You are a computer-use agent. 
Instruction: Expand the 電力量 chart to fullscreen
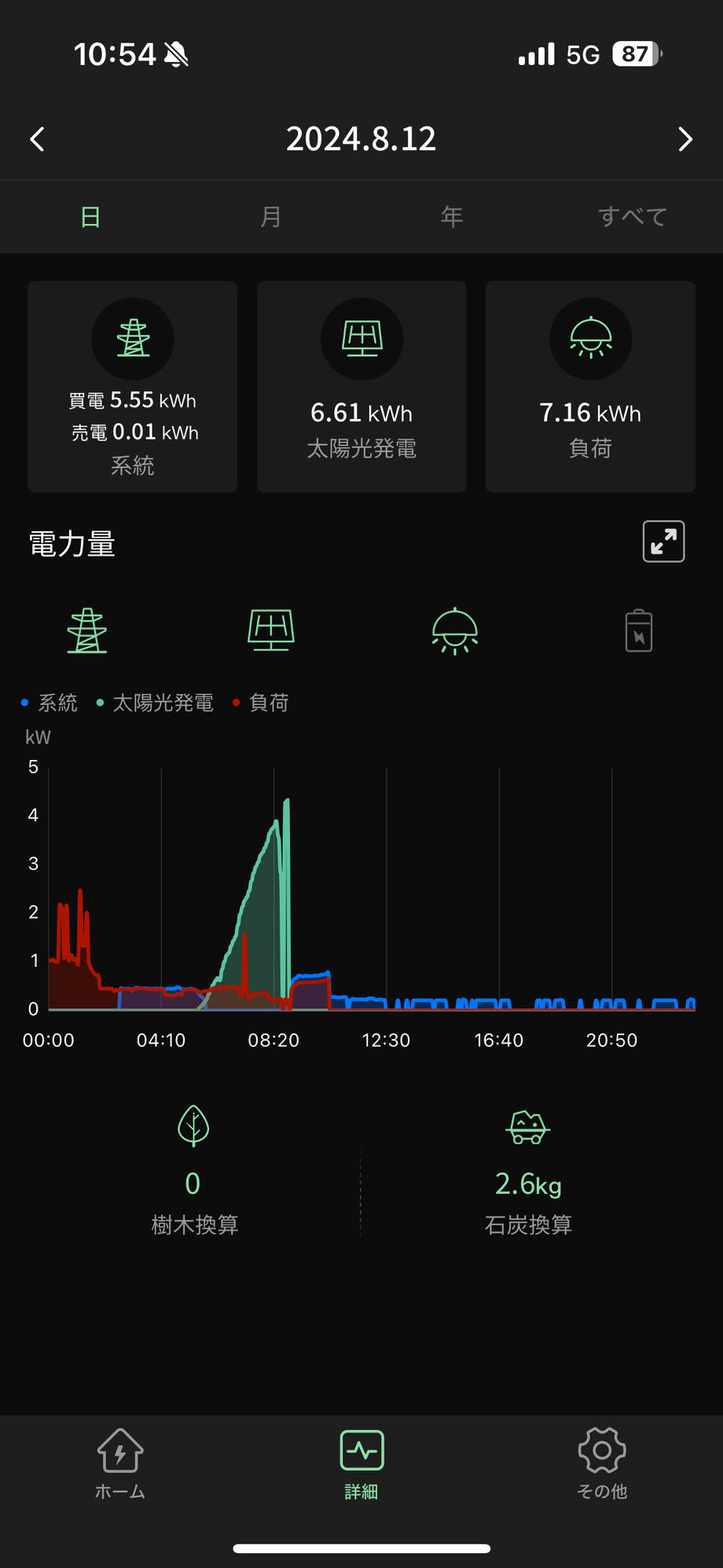point(663,542)
